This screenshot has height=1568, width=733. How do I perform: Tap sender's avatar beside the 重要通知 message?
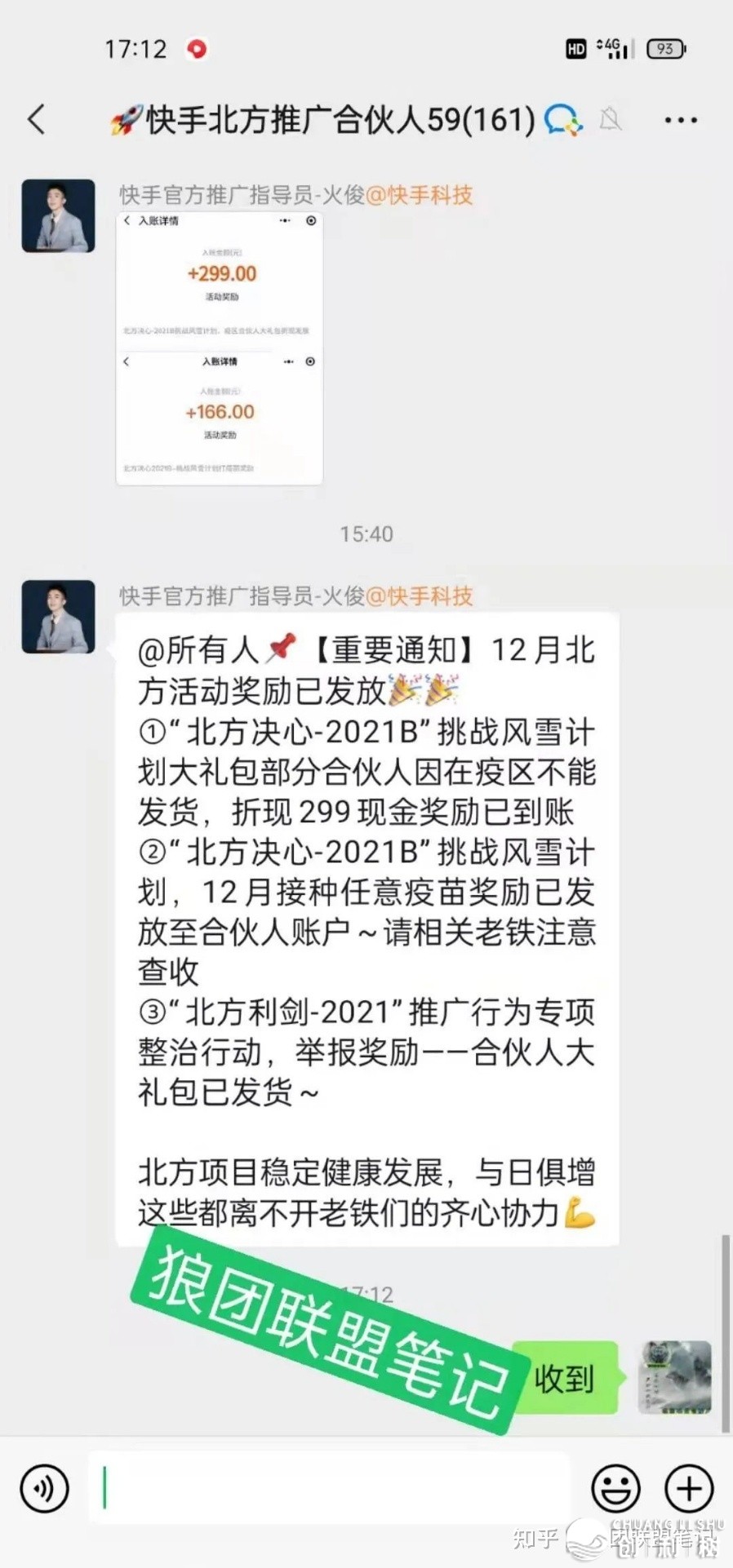coord(58,617)
